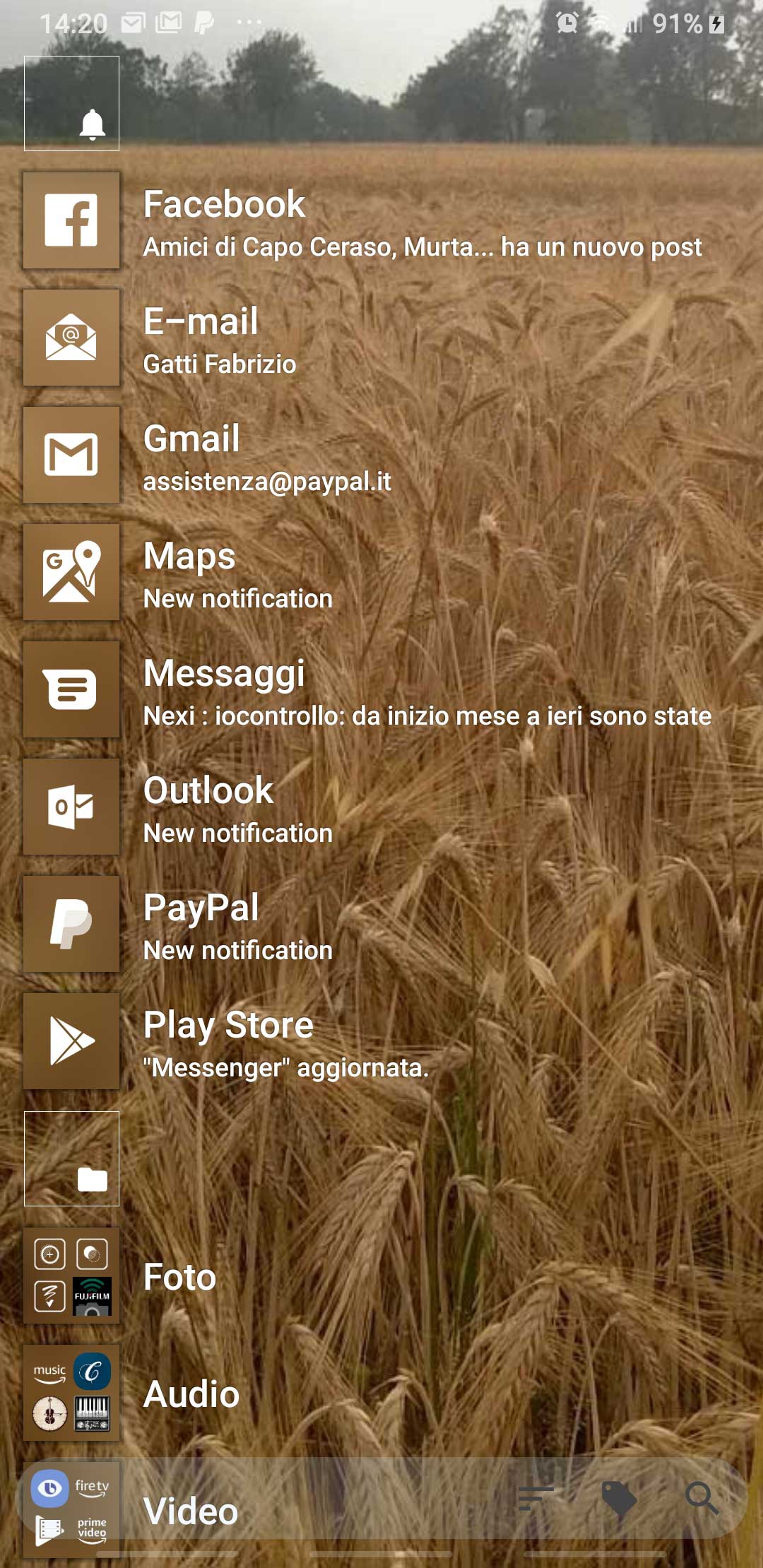Tap the sort lines icon in the bottom bar
Image resolution: width=763 pixels, height=1568 pixels.
coord(535,1497)
